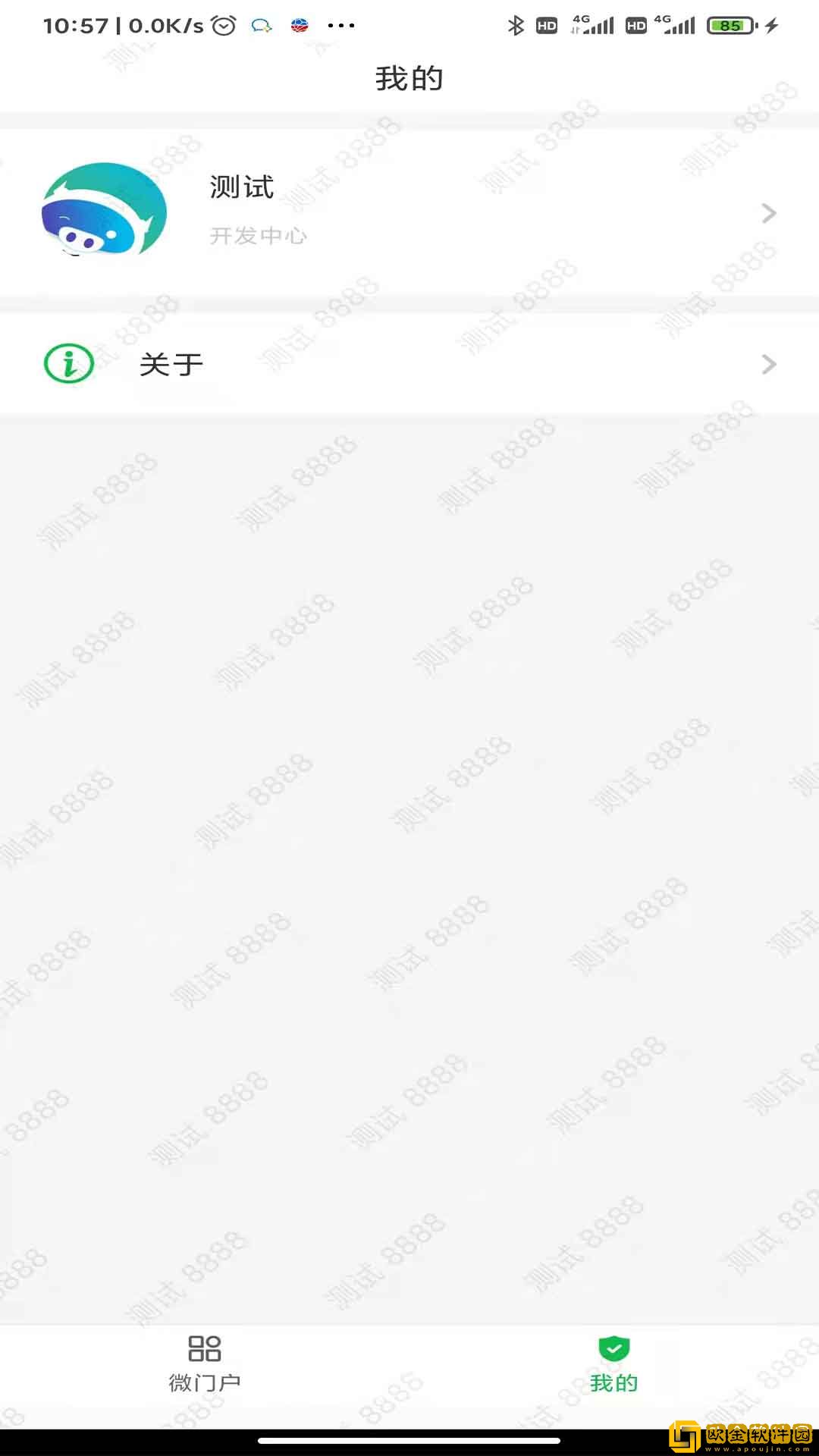
Task: Tap the 开发中心 label
Action: pos(259,236)
